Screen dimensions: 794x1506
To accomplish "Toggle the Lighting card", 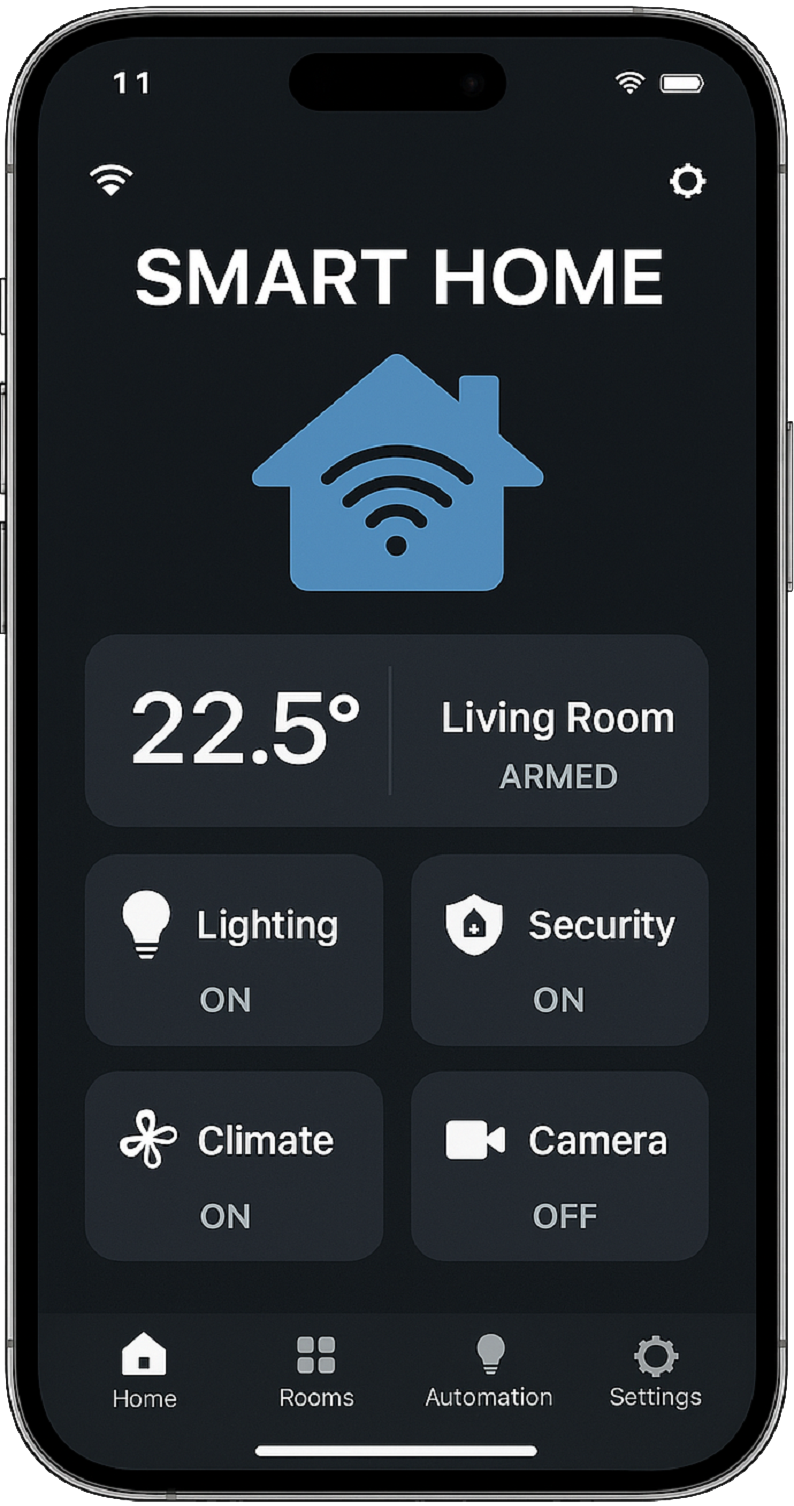I will [x=234, y=949].
